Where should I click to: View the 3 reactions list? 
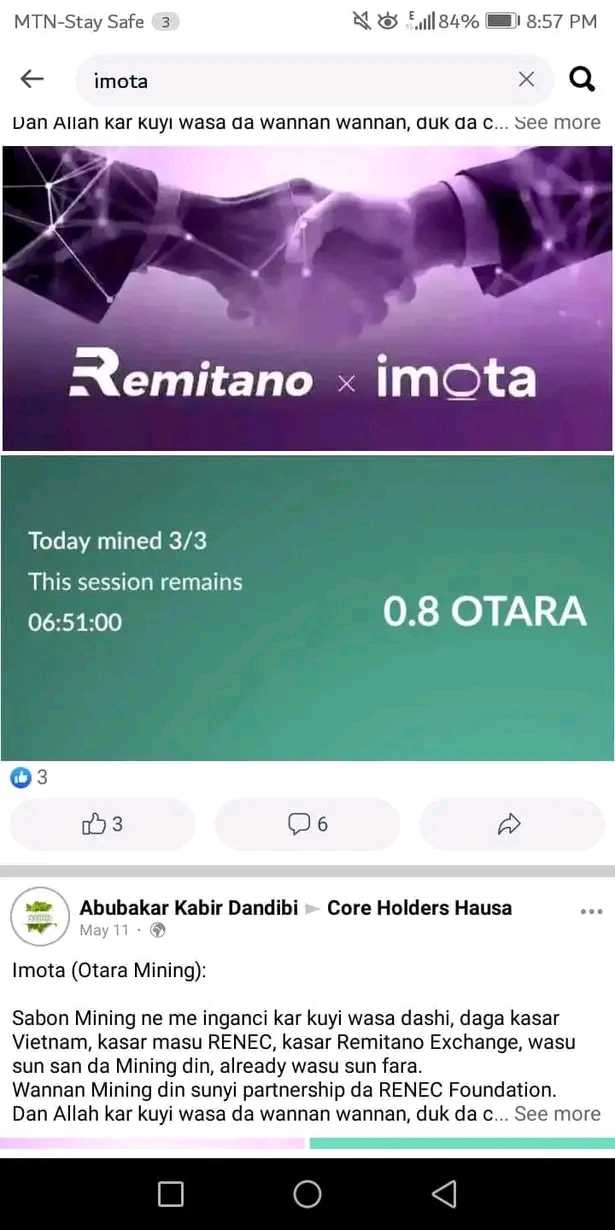pos(29,777)
